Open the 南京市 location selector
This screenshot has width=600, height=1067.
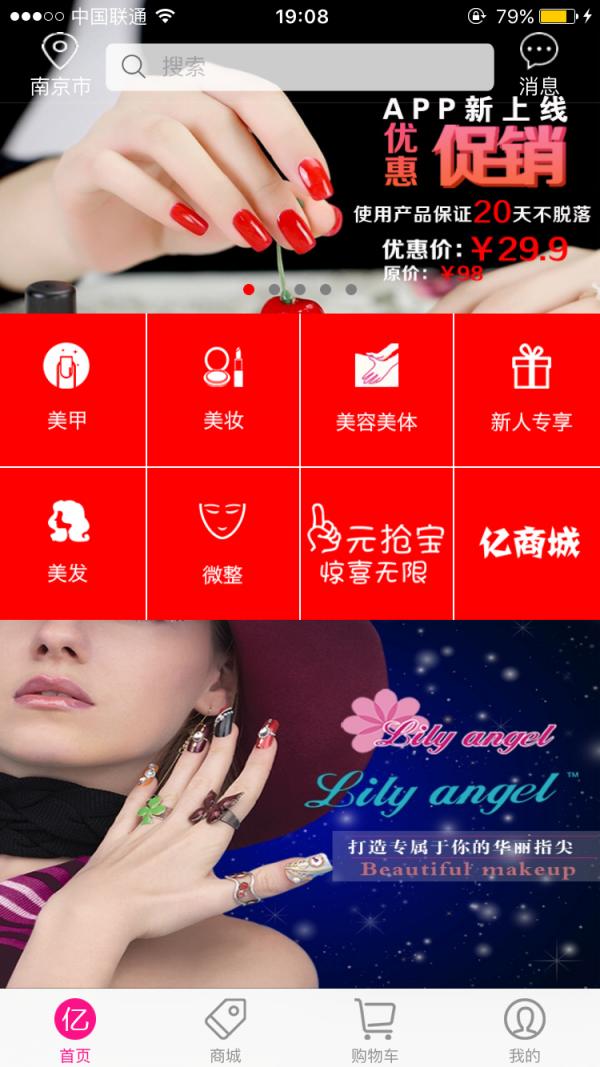click(60, 65)
